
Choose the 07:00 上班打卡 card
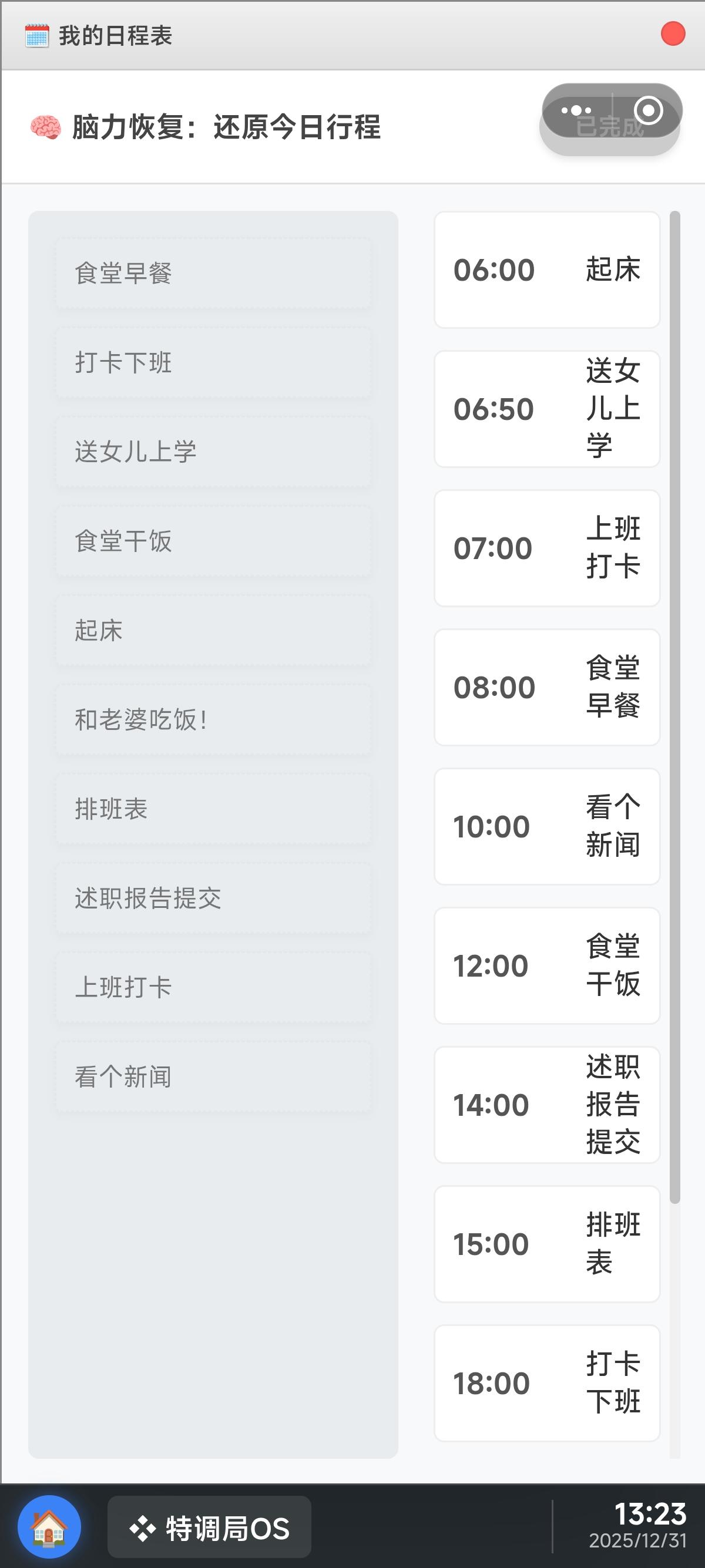point(547,548)
